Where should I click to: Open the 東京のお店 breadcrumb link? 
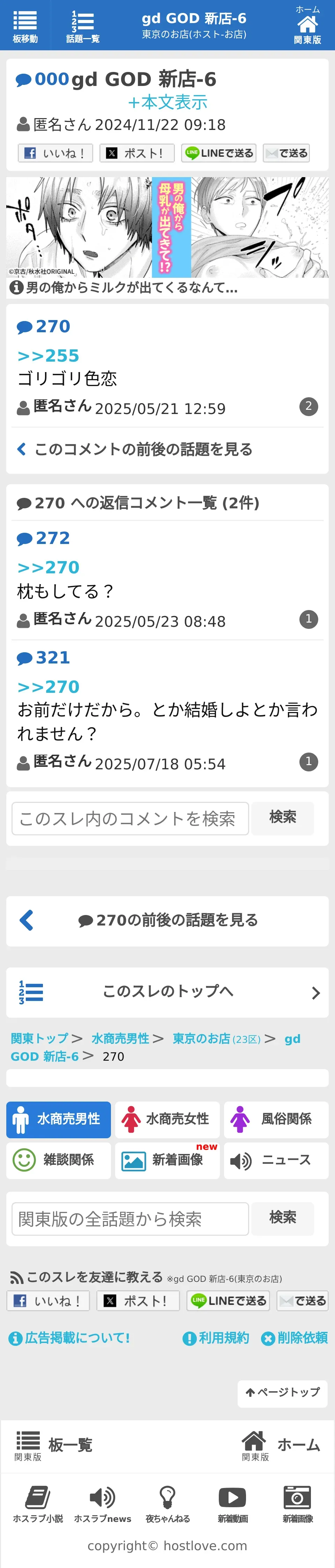[201, 1038]
